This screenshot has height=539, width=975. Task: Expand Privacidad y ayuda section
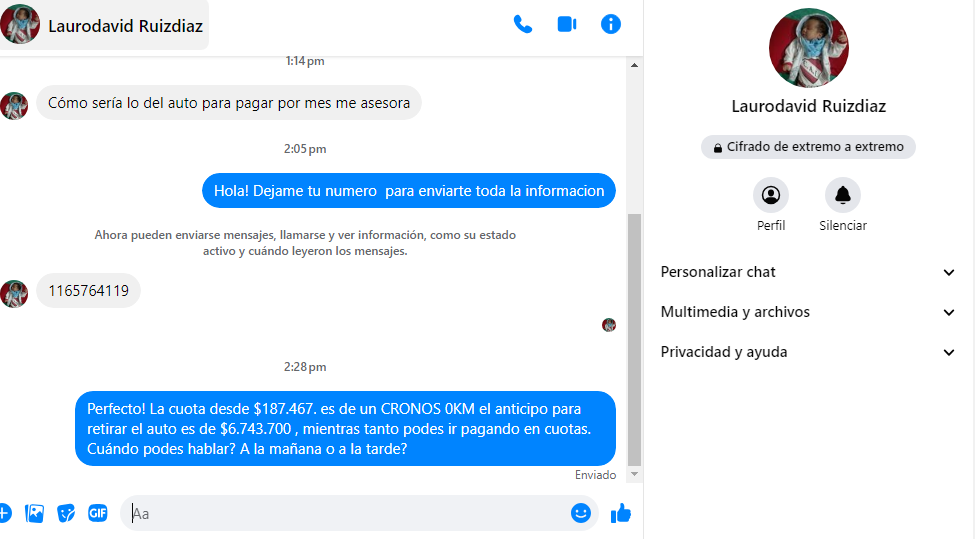point(808,352)
